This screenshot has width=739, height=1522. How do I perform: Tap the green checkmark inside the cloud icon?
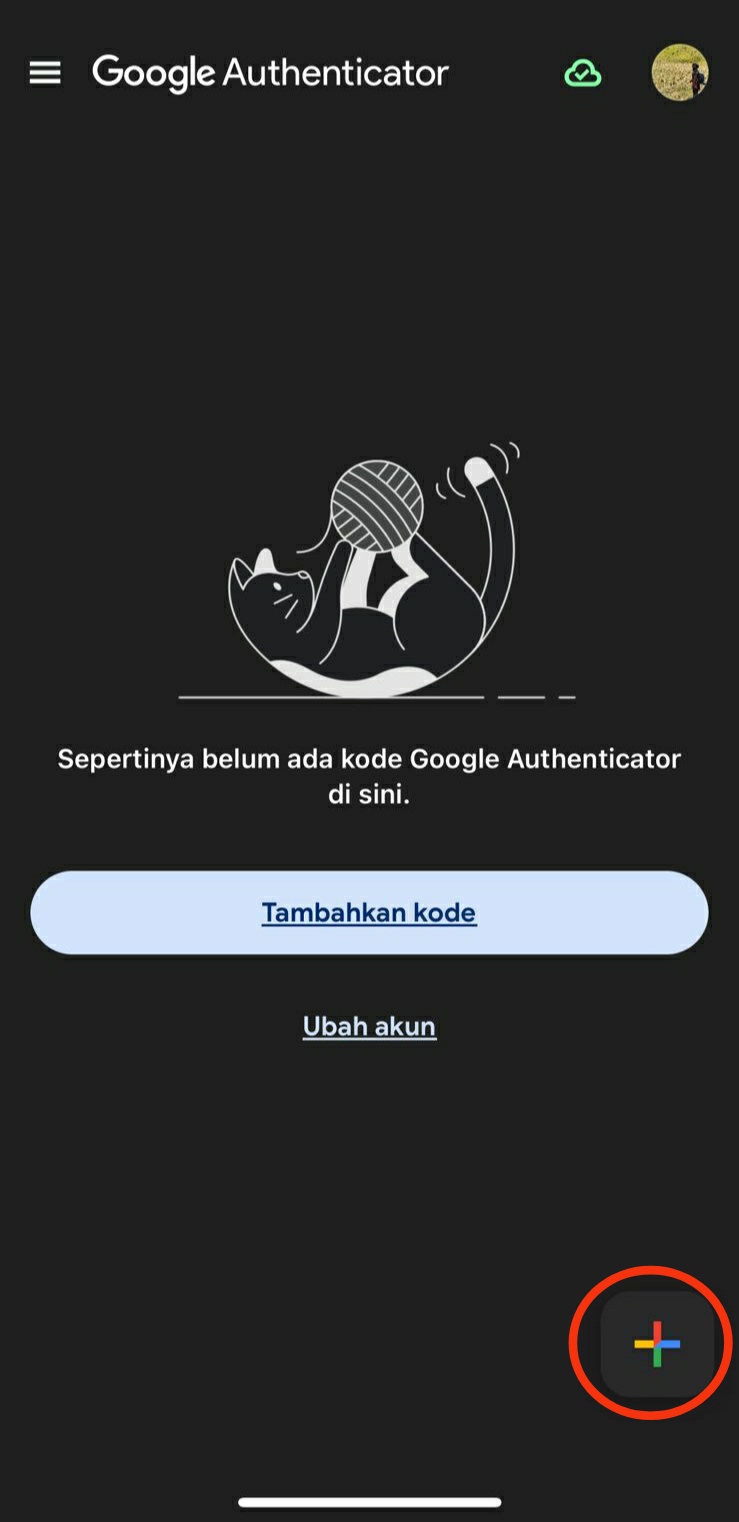582,73
